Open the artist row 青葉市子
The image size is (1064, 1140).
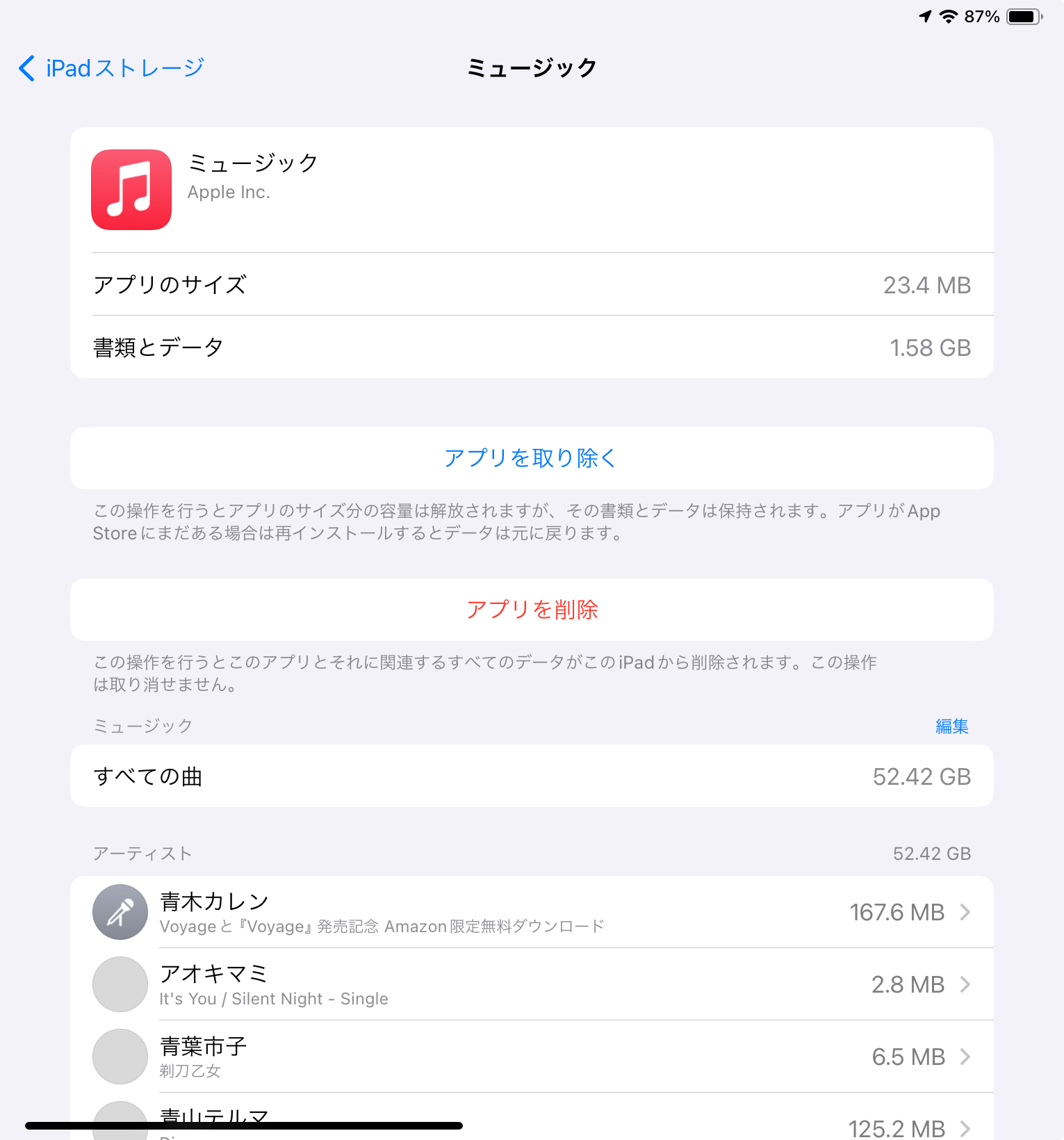pyautogui.click(x=531, y=1057)
